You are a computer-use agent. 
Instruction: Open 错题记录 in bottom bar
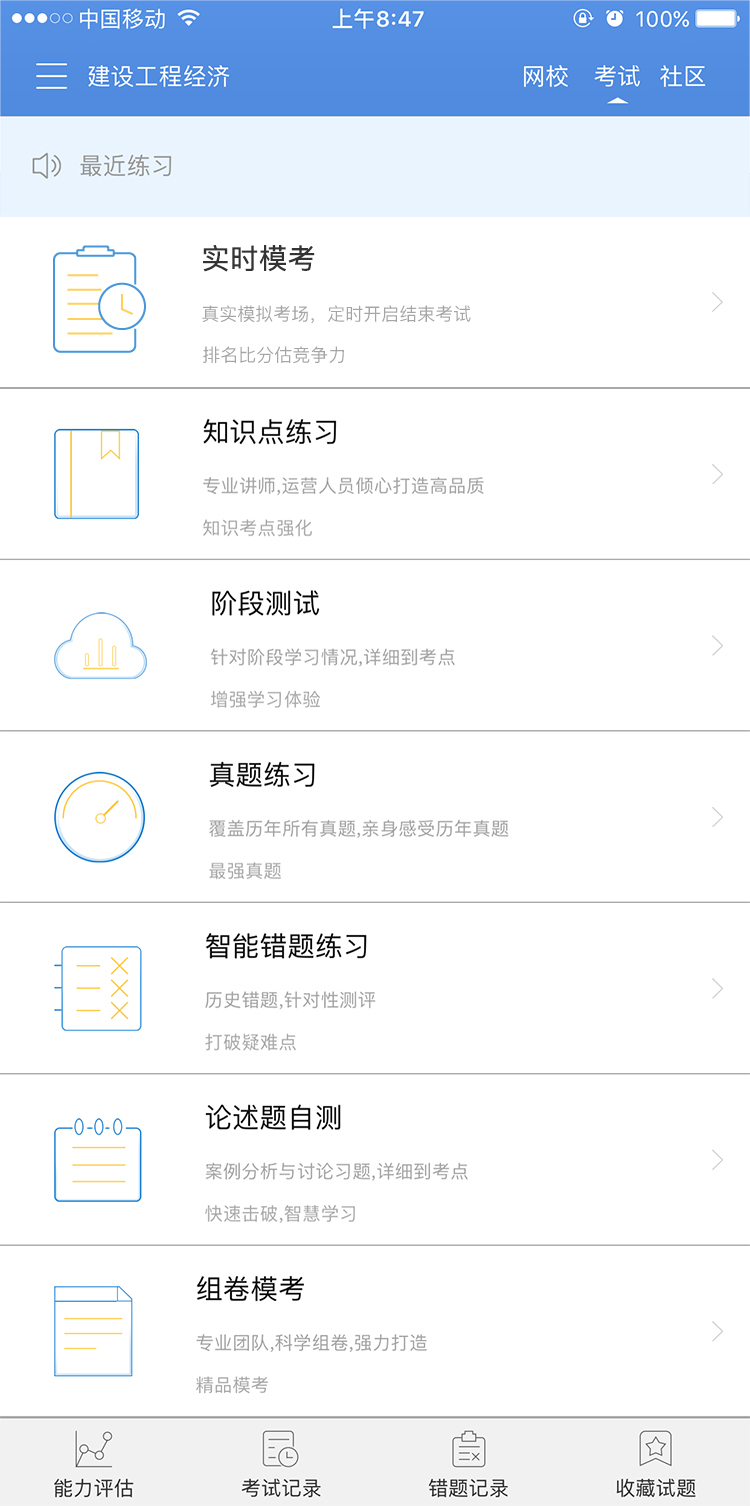469,1463
